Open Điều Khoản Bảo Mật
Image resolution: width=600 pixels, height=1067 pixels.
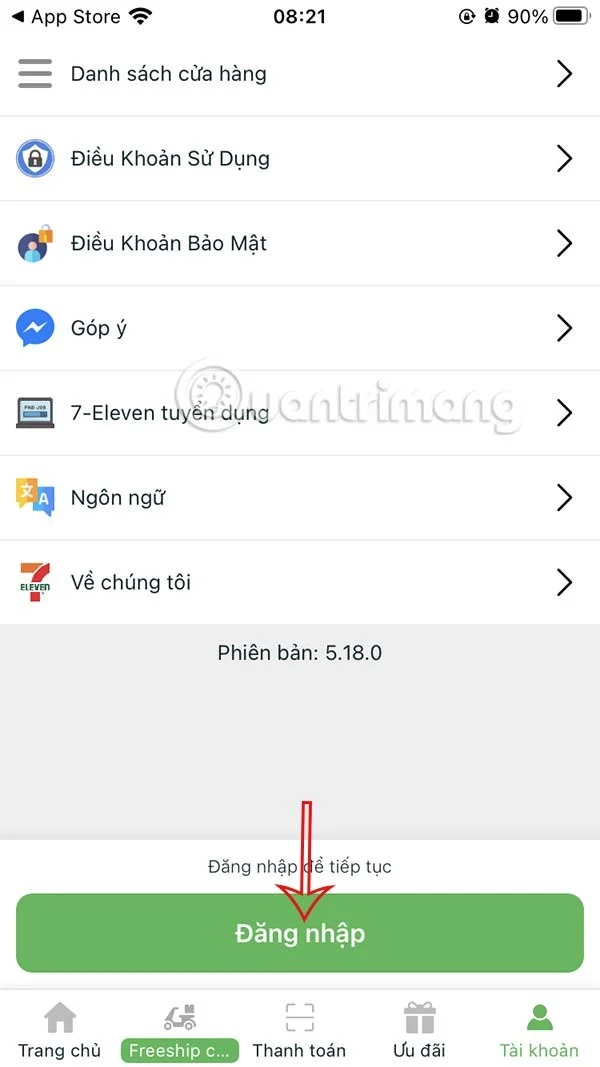[300, 243]
